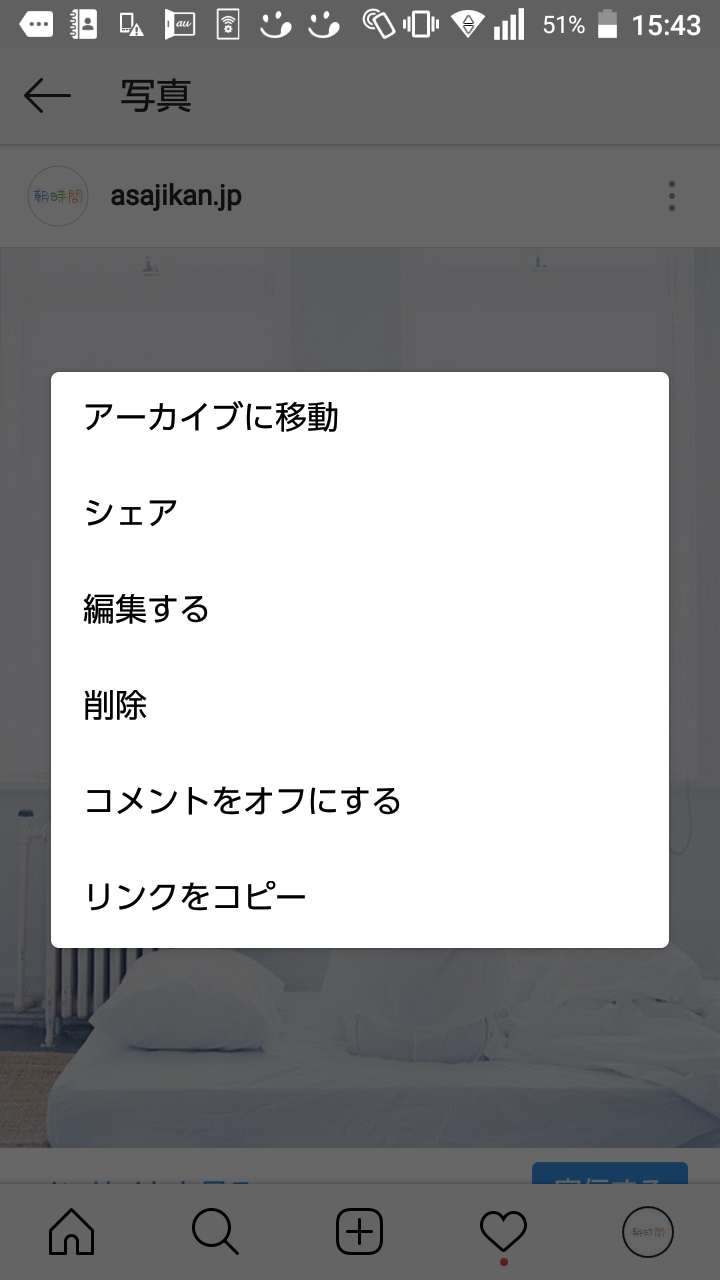Select コメントをオフにする option
720x1280 pixels.
coord(243,801)
